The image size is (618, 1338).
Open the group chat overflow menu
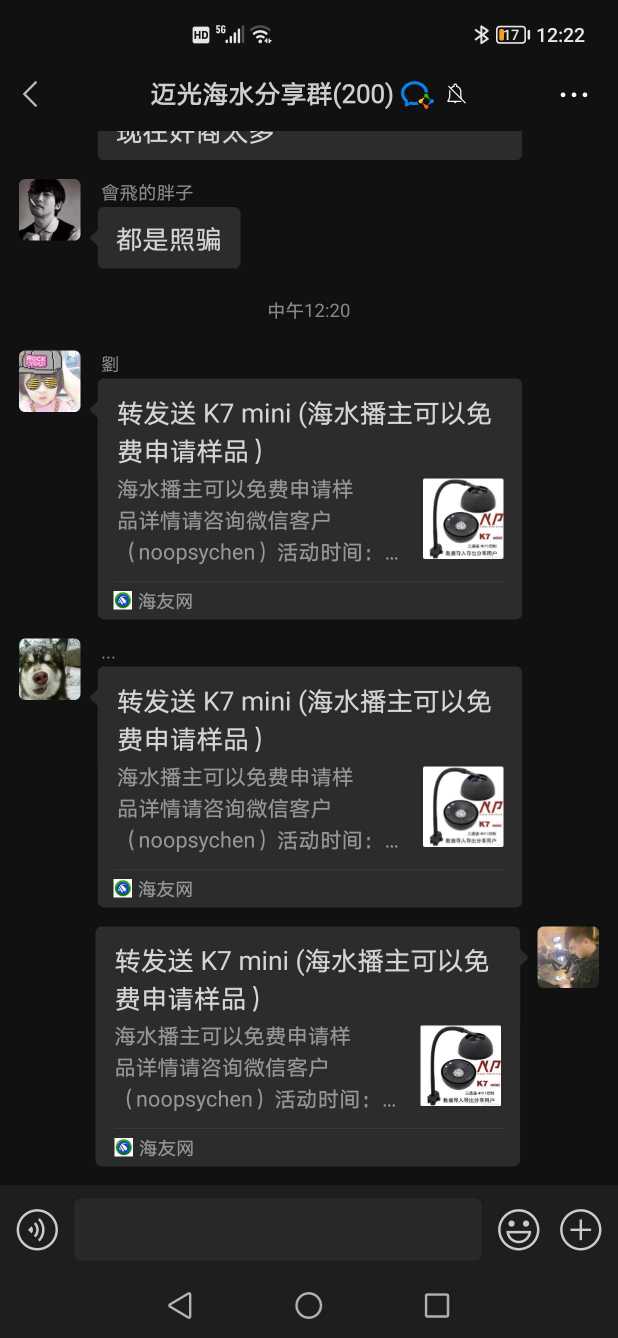point(574,95)
